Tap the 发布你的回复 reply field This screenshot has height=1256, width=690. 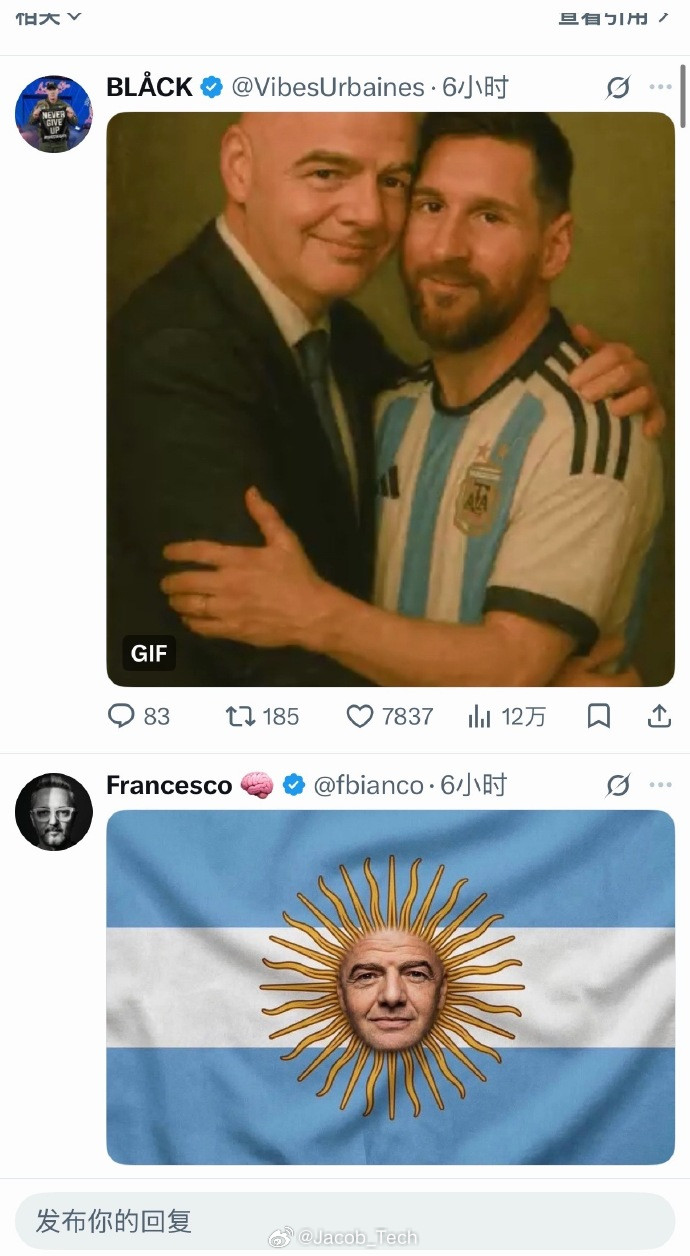pos(345,1221)
